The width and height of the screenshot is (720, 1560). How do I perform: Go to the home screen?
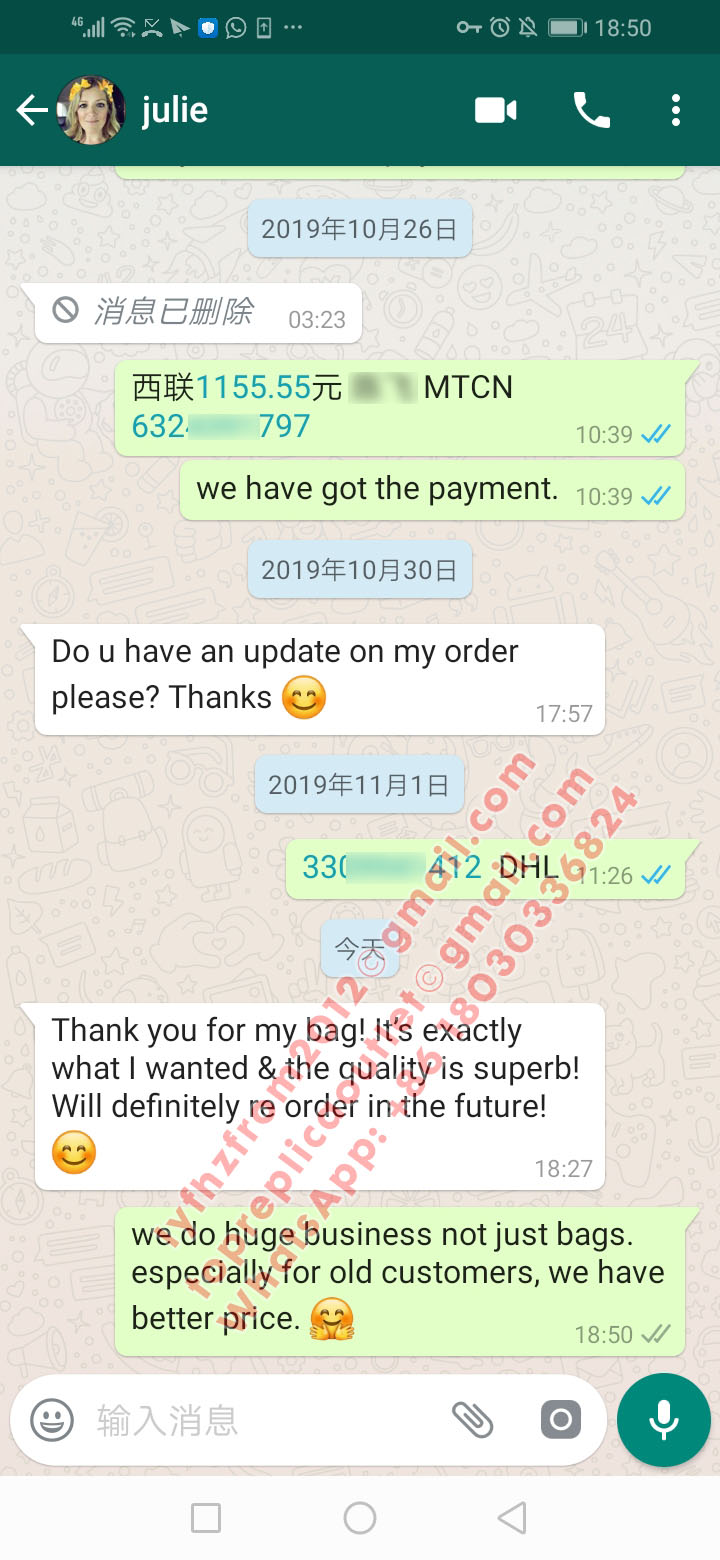click(x=360, y=1518)
